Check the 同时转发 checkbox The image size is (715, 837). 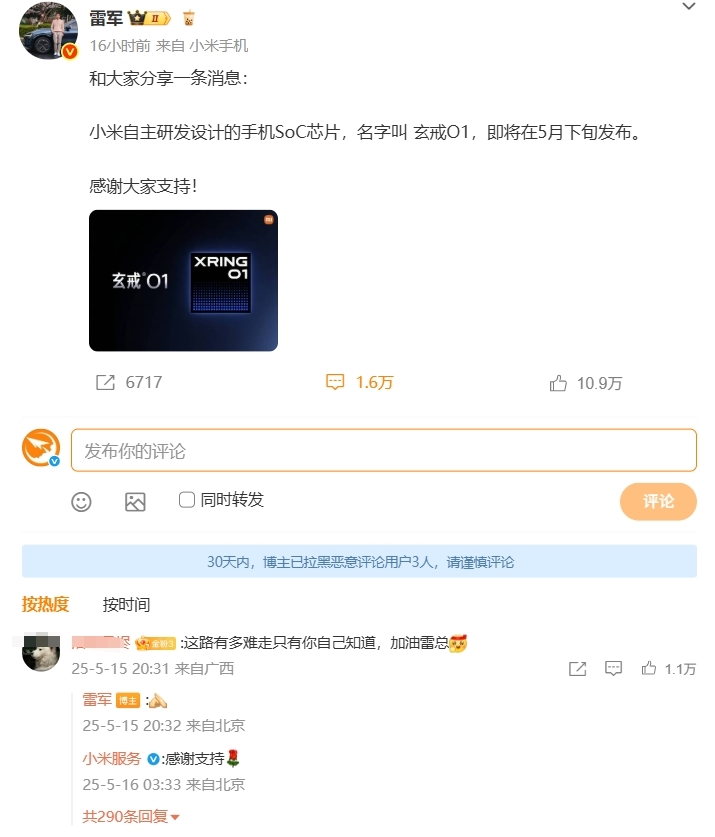coord(187,500)
